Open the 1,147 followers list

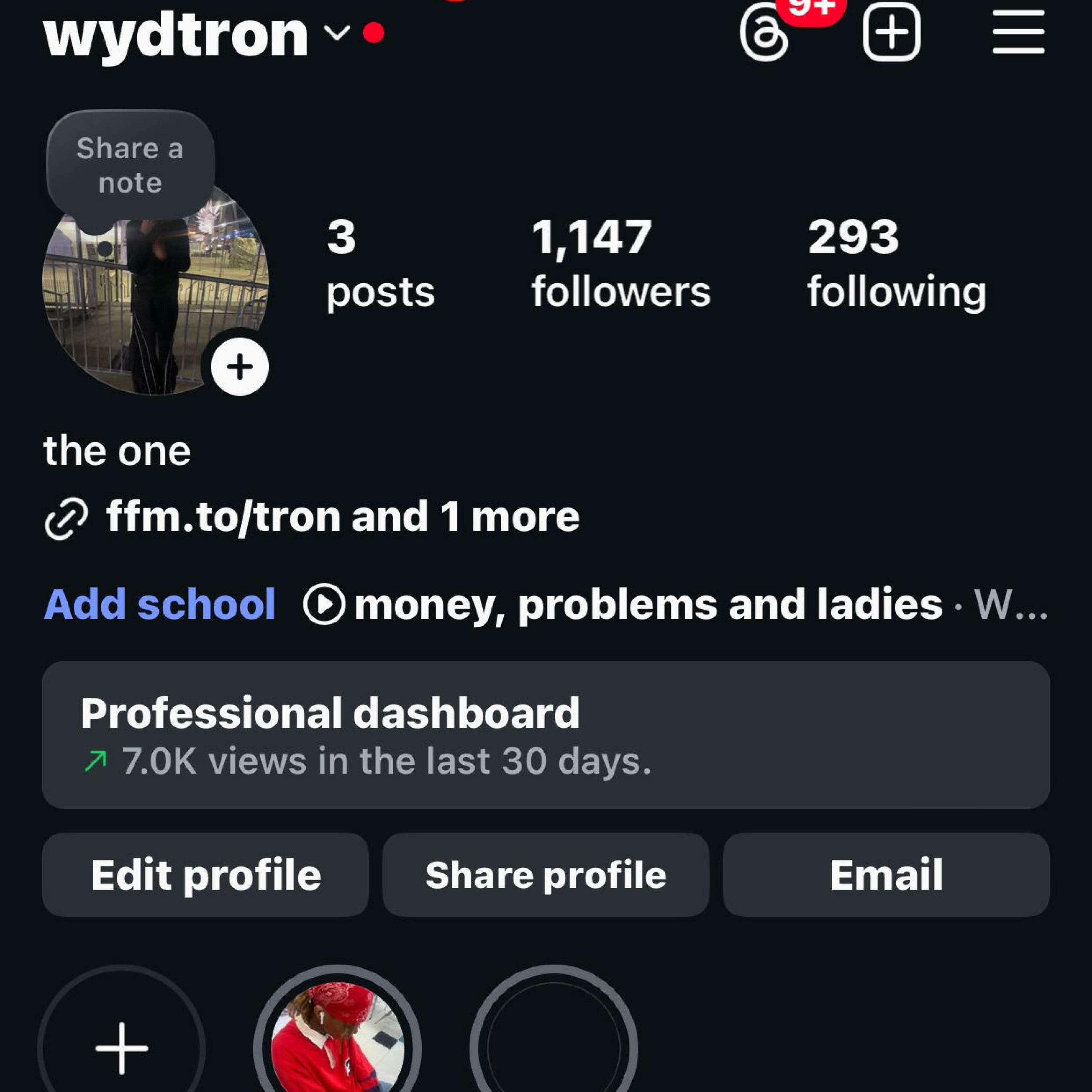tap(620, 264)
